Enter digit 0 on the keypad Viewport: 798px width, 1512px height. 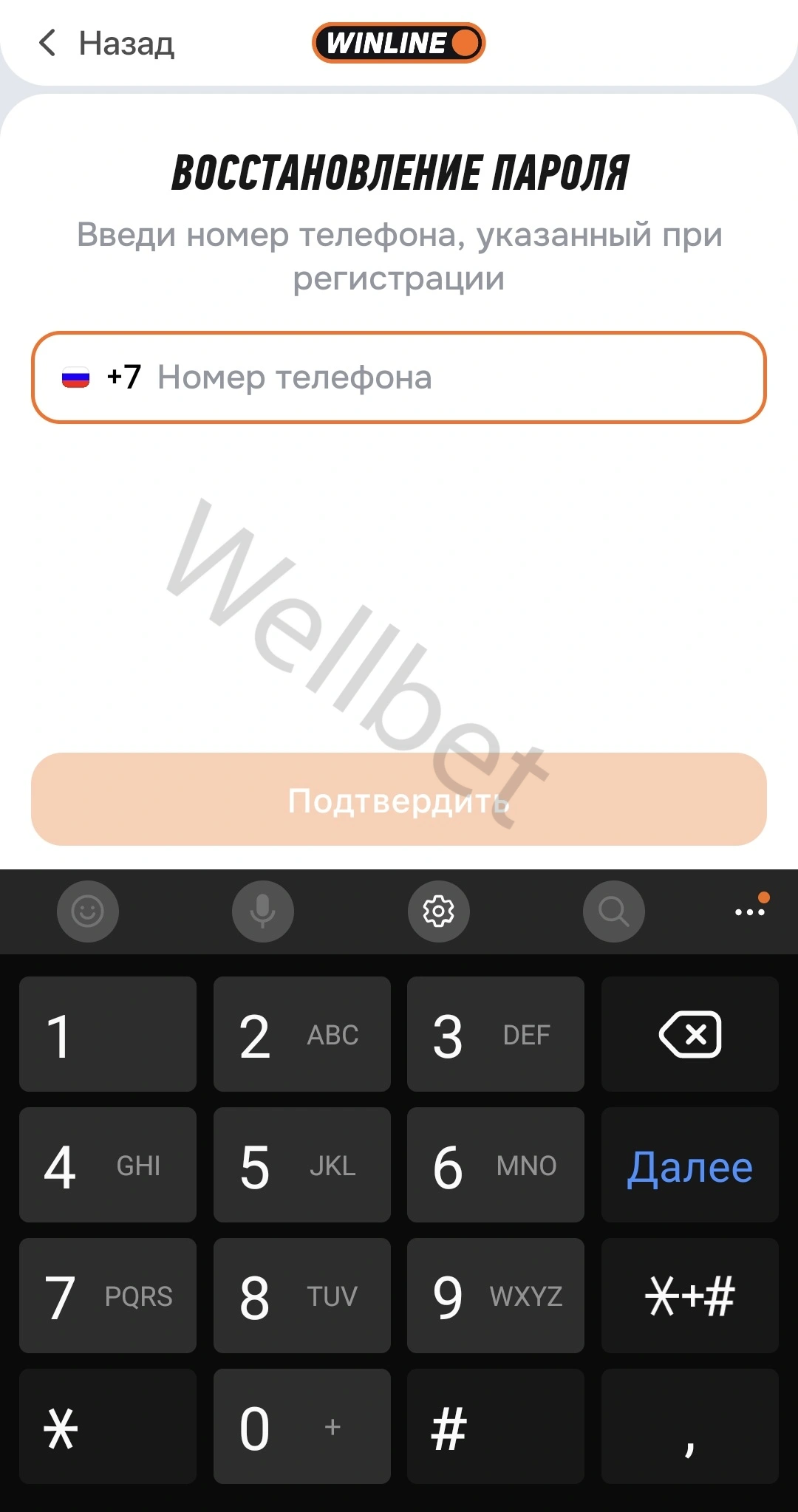pos(302,1426)
